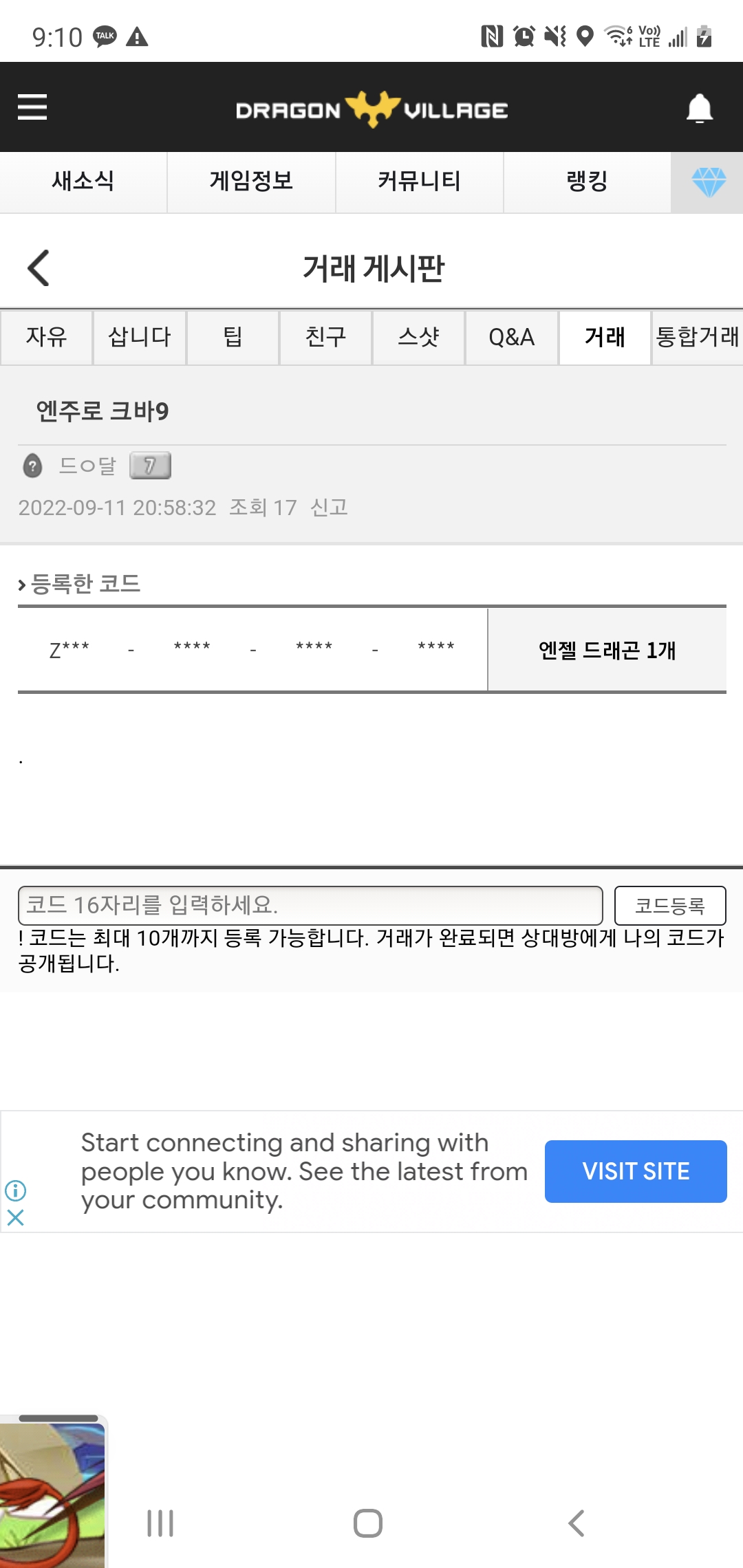This screenshot has width=743, height=1568.
Task: Select the 삽니다 board tab
Action: pos(140,337)
